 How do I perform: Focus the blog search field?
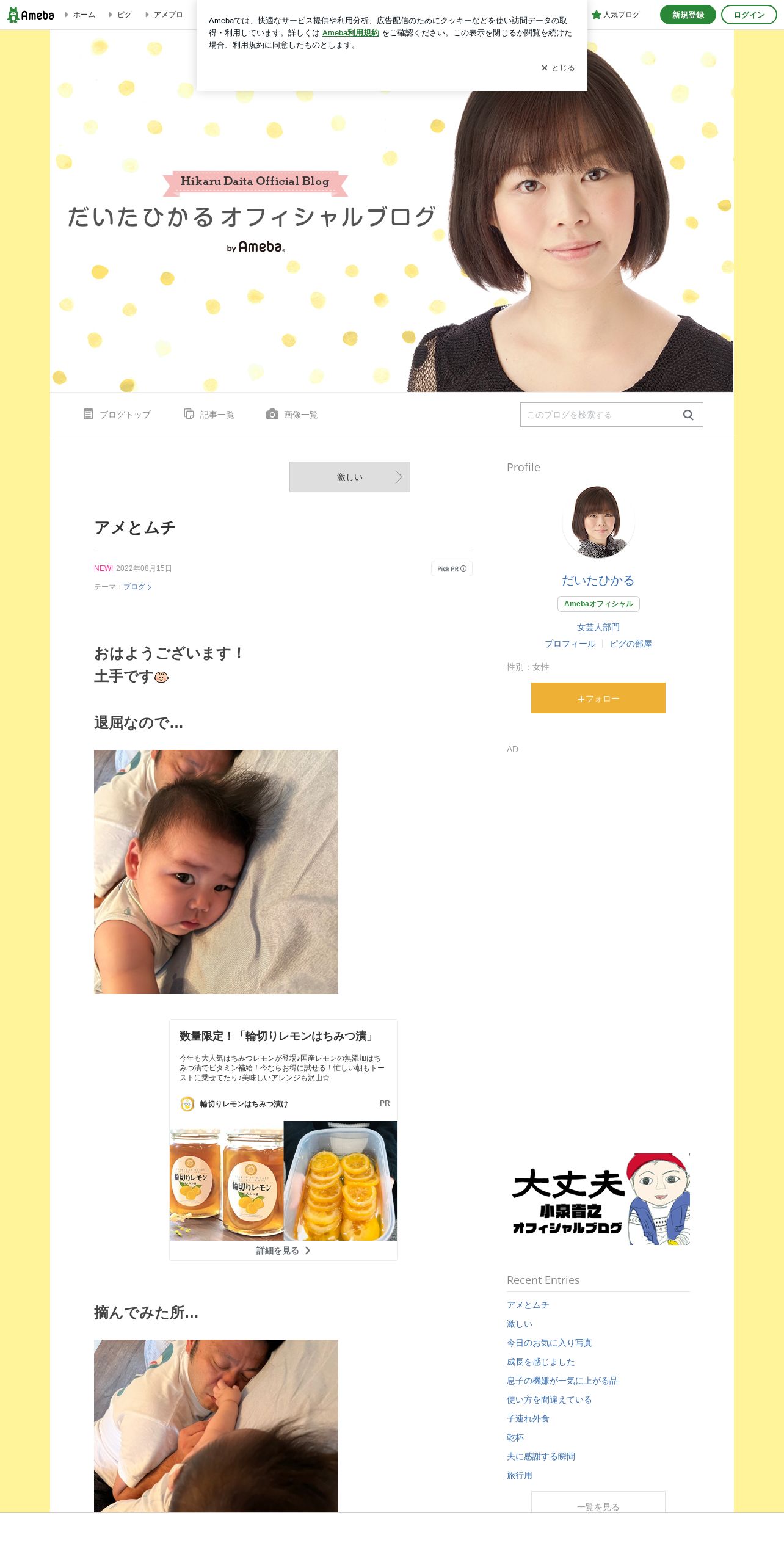(598, 415)
